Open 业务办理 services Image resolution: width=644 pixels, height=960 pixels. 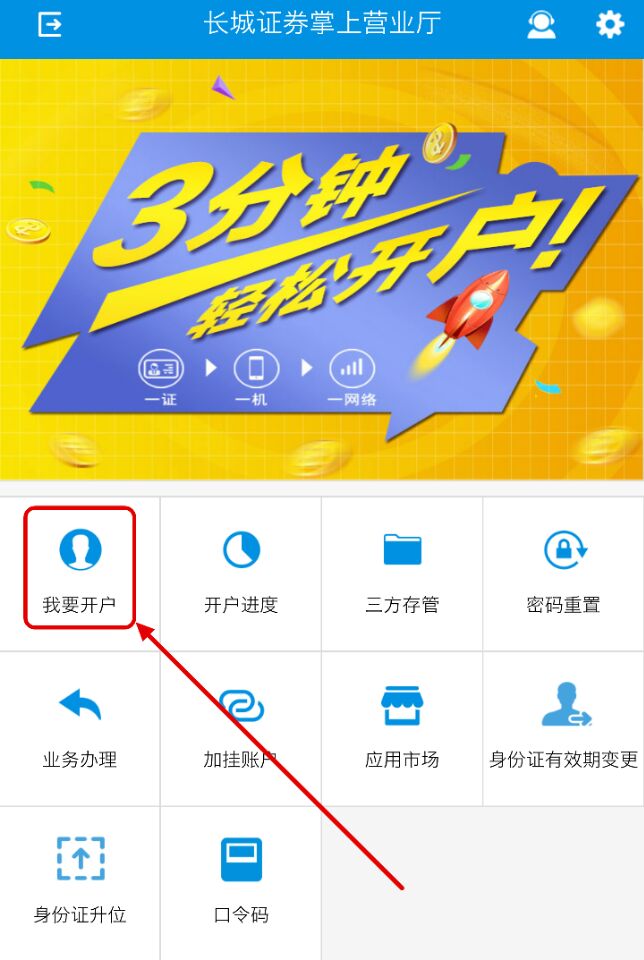tap(80, 728)
